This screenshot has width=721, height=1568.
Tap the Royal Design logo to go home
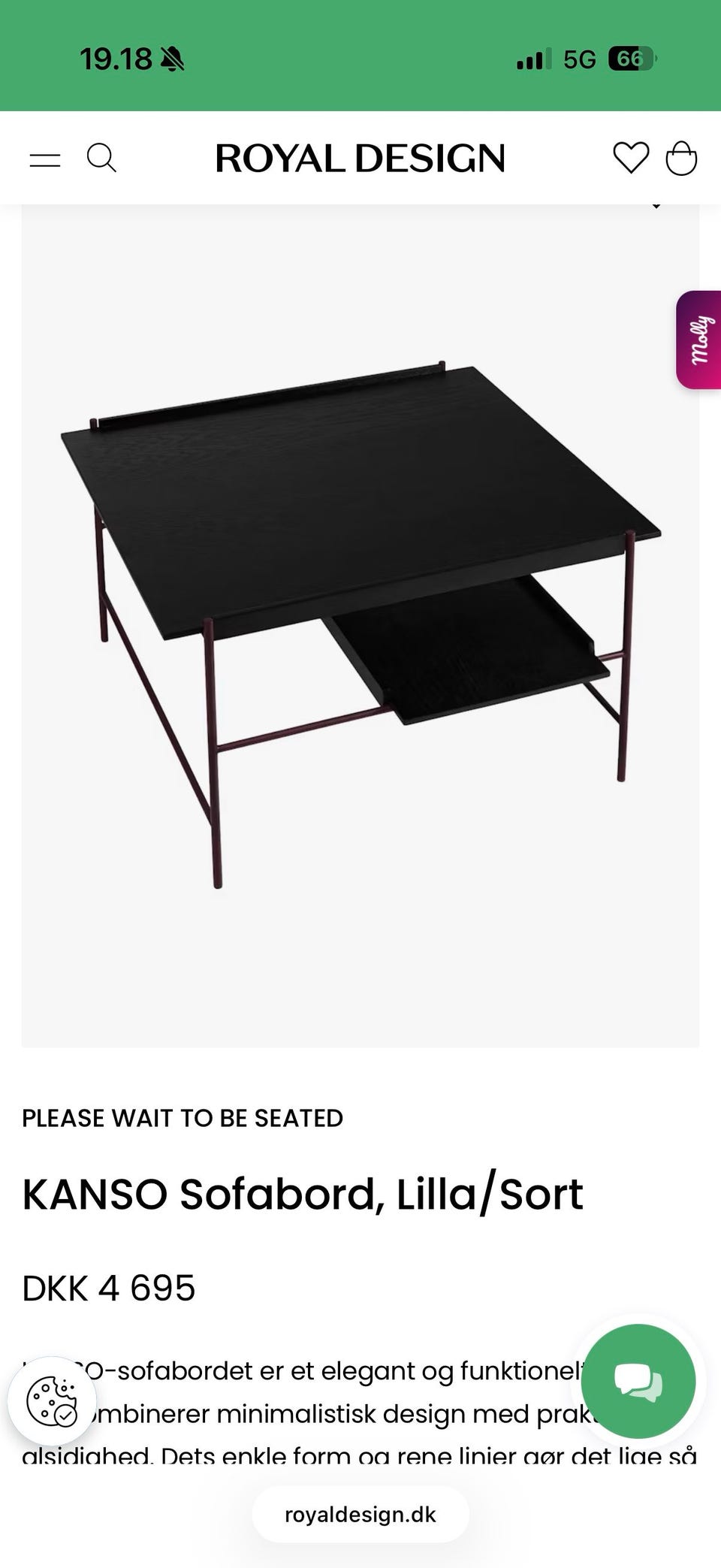click(x=360, y=159)
